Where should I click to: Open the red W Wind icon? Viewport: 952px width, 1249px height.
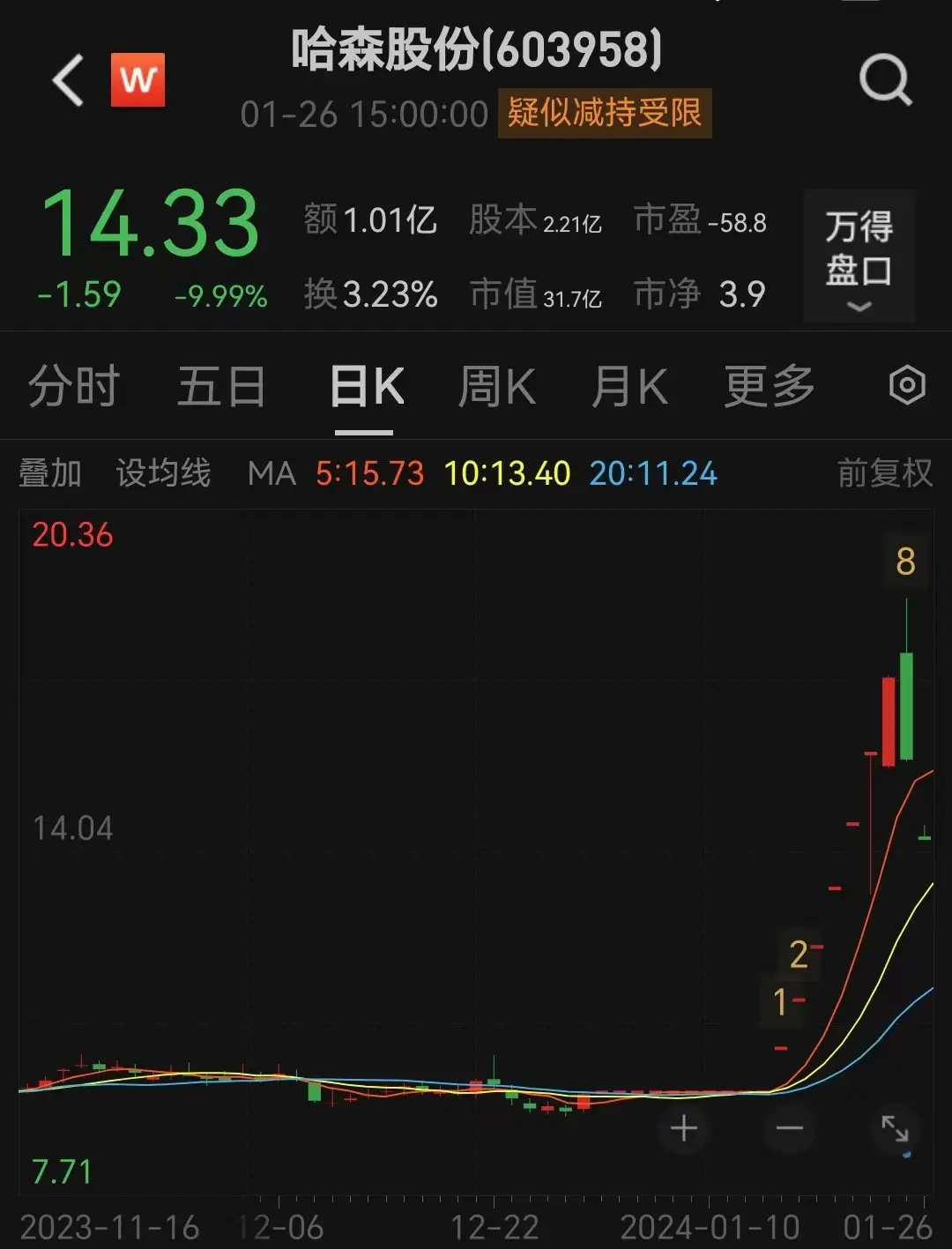click(138, 80)
